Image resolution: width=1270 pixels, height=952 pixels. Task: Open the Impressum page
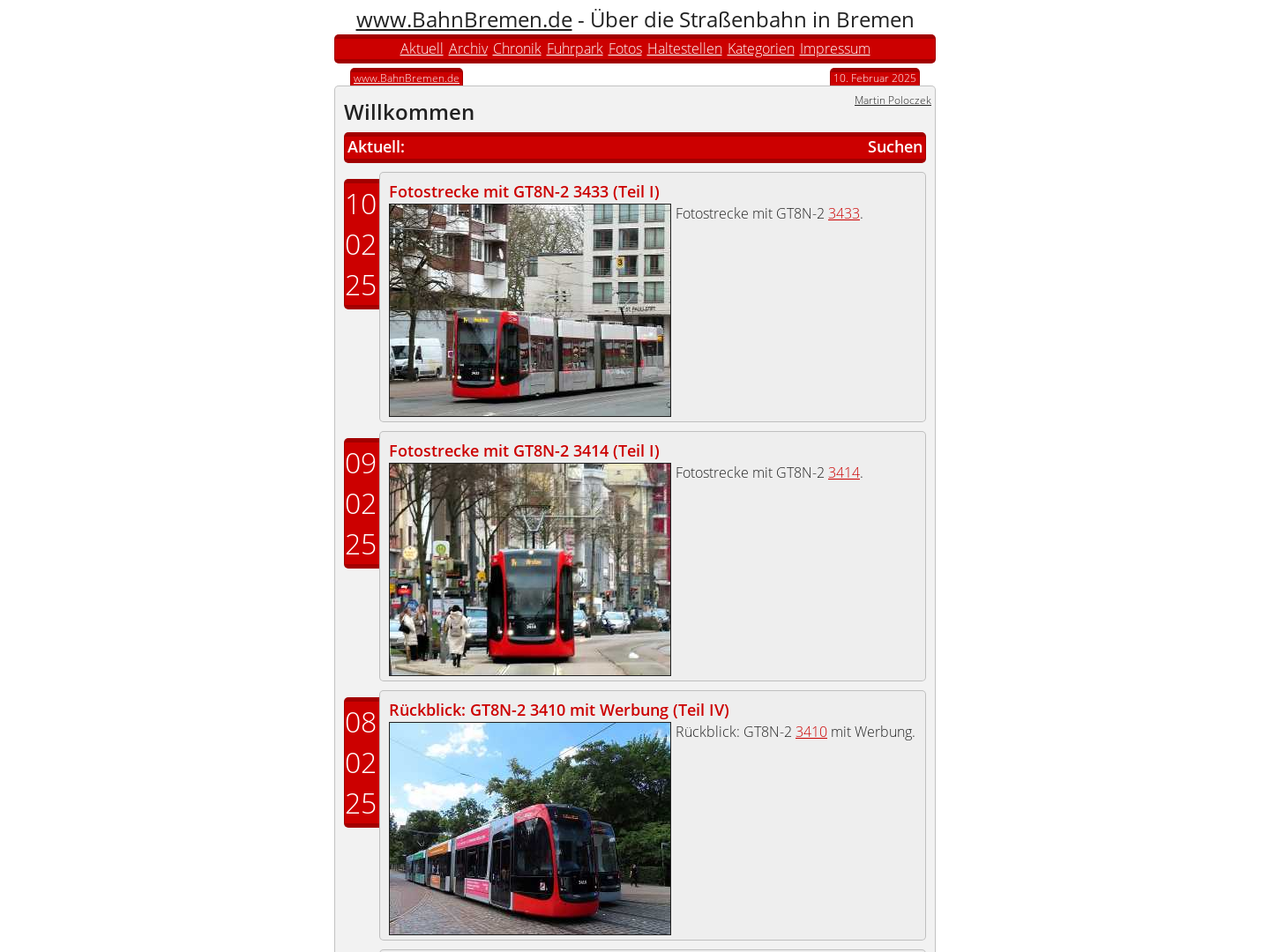coord(834,48)
